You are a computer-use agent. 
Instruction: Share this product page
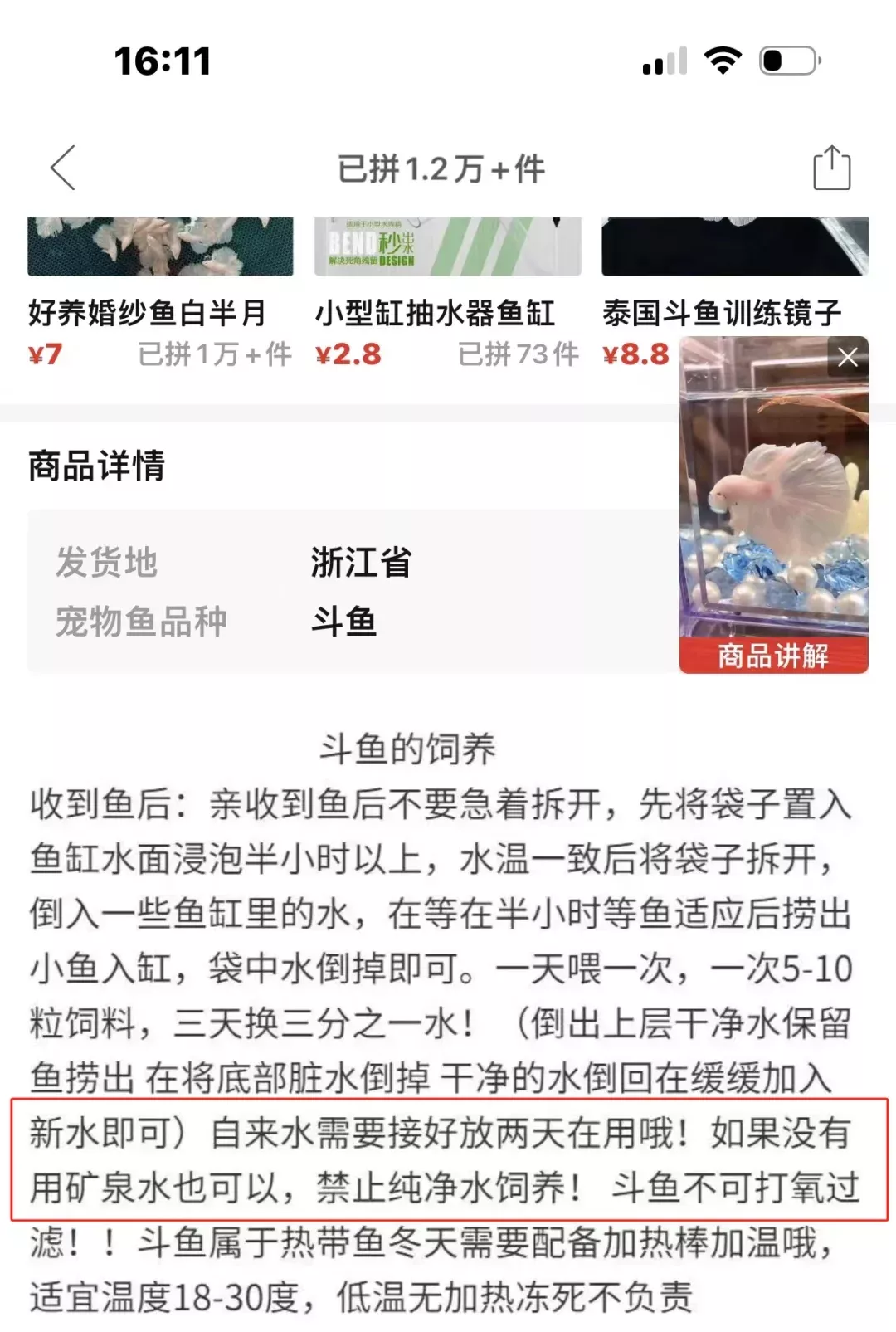[x=831, y=168]
